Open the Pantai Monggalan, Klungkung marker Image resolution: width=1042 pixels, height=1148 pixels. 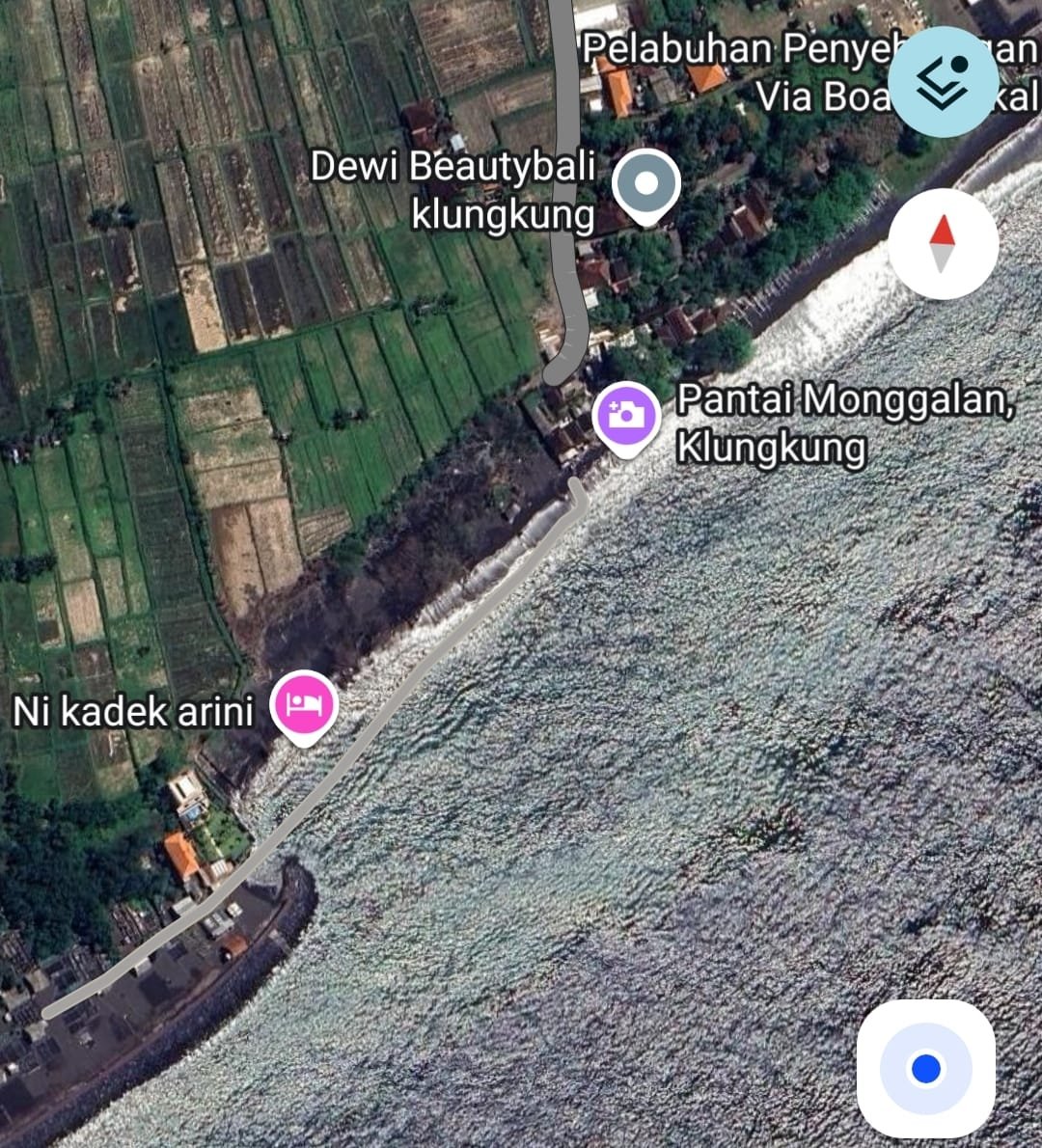(625, 417)
